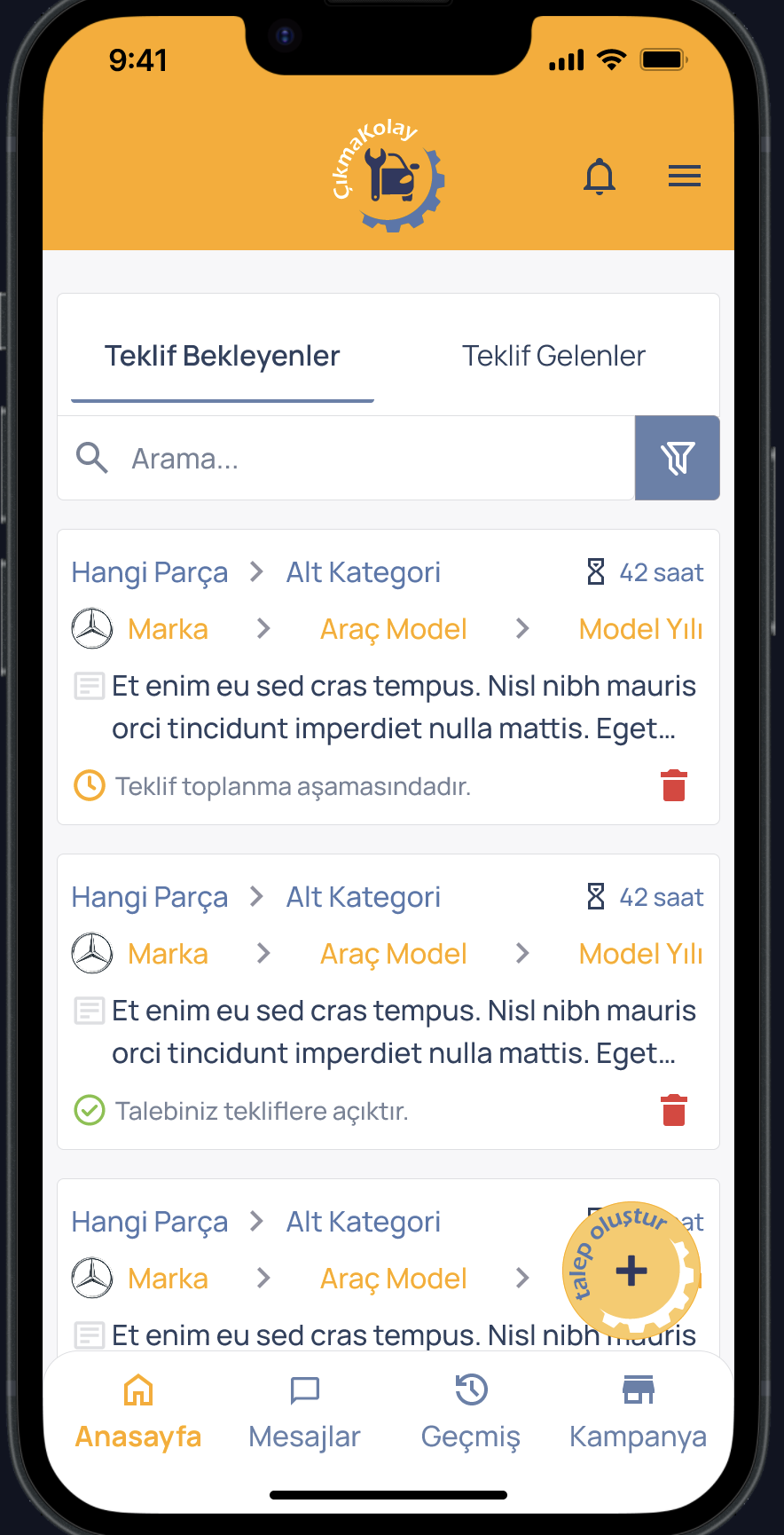Image resolution: width=784 pixels, height=1535 pixels.
Task: Open the Kampanya tab
Action: [x=638, y=1411]
